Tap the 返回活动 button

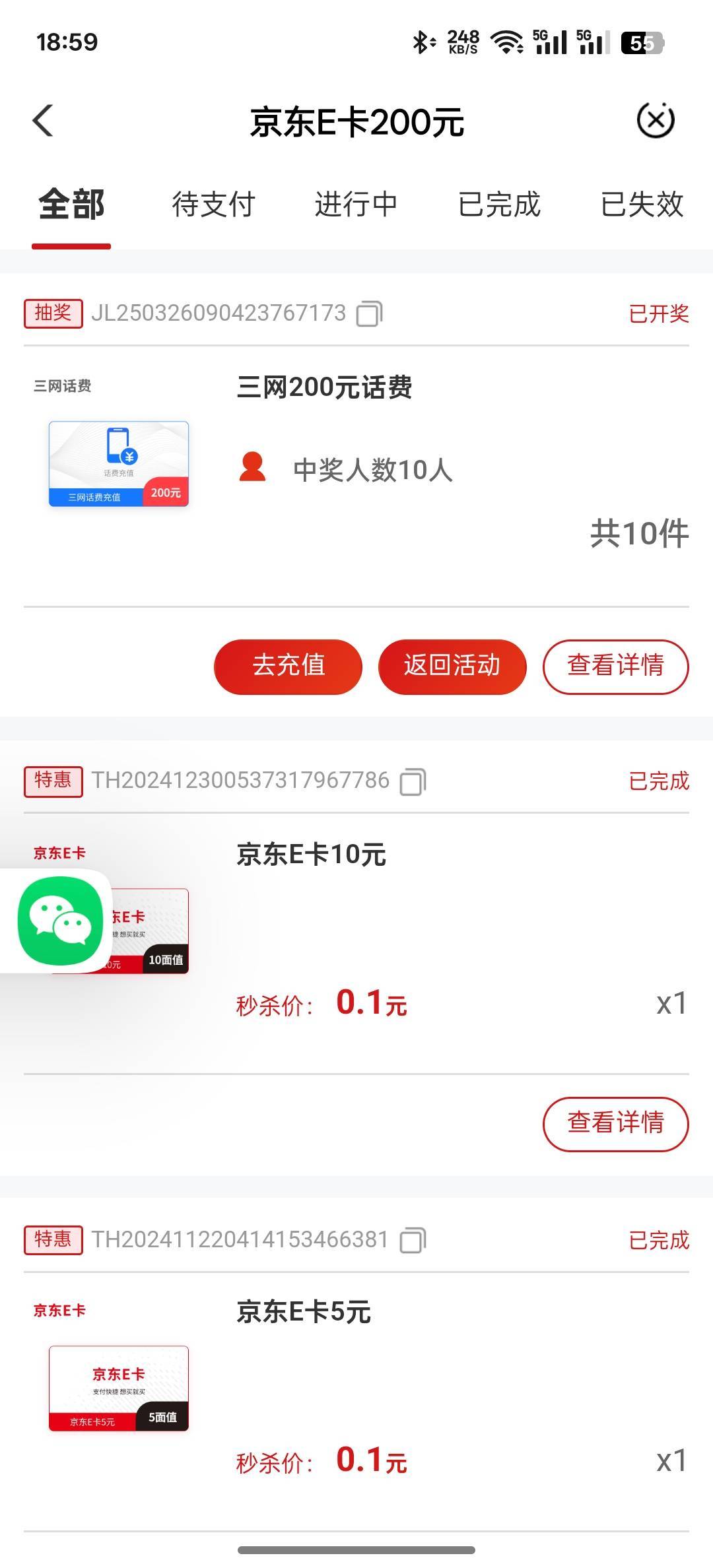click(x=452, y=666)
